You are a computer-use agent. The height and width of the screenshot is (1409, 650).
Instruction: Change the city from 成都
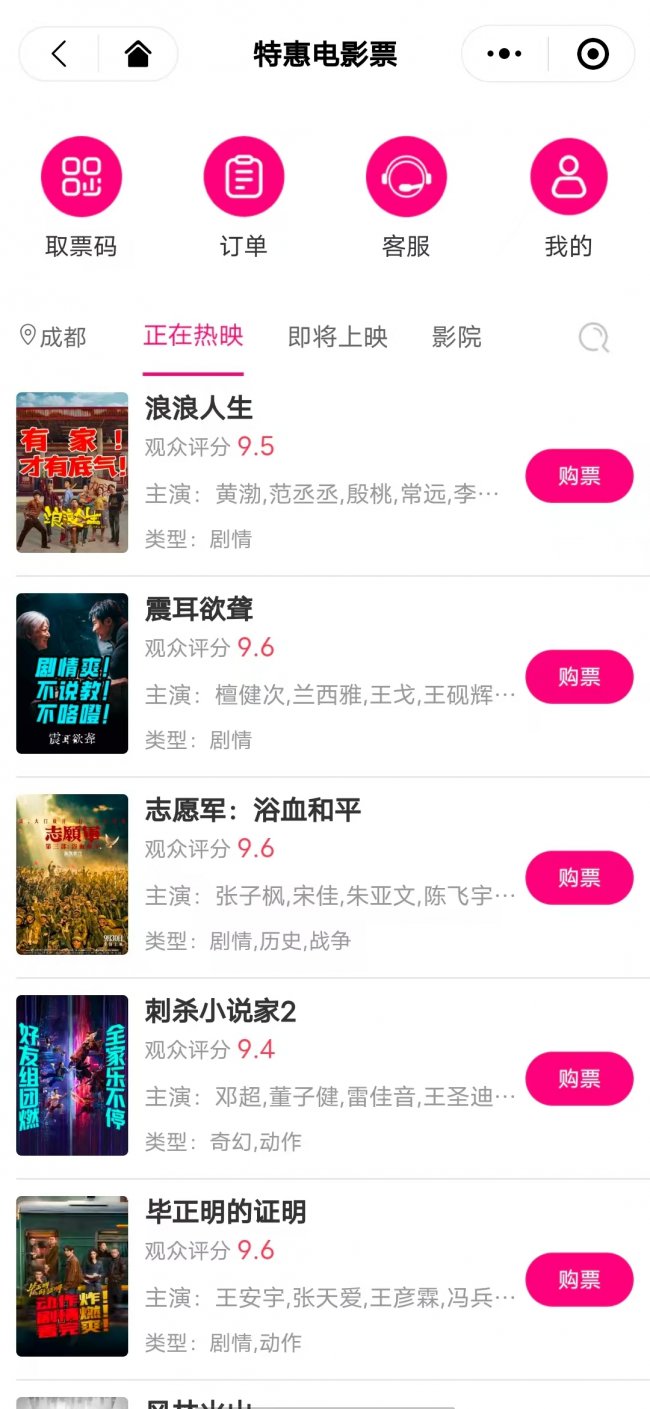click(x=54, y=337)
